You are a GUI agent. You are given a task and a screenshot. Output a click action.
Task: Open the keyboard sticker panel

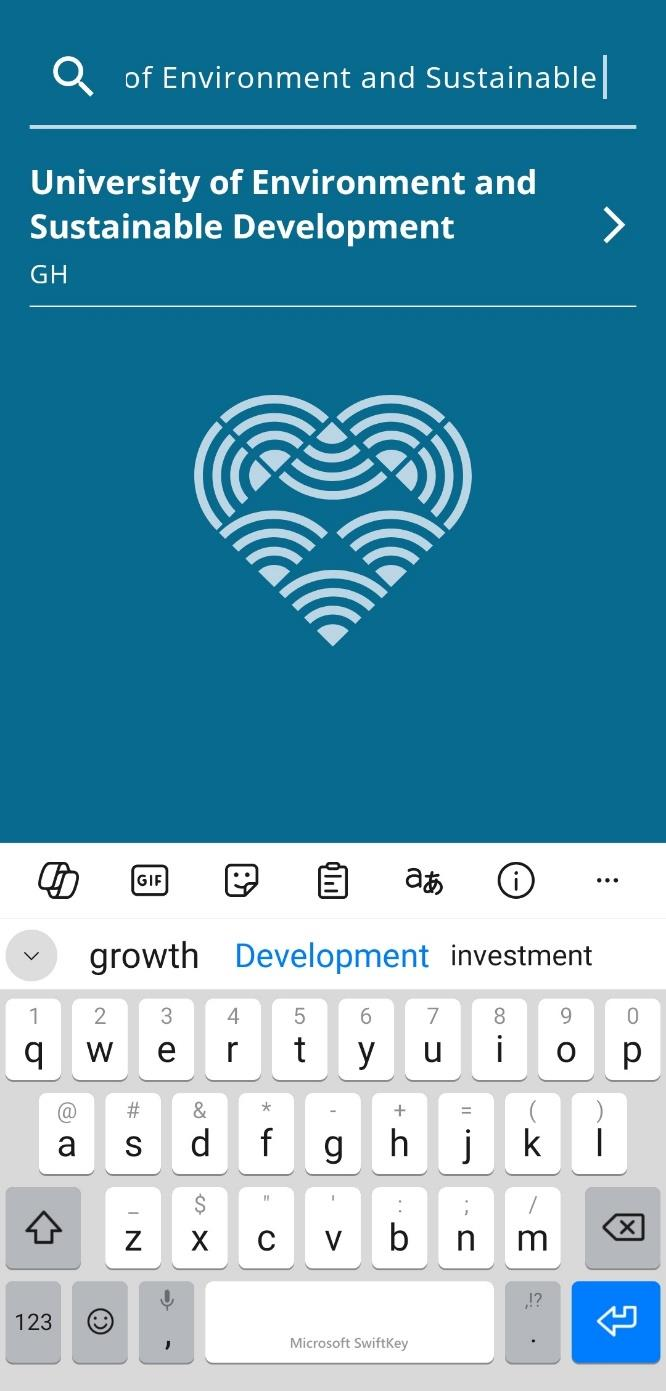[241, 880]
